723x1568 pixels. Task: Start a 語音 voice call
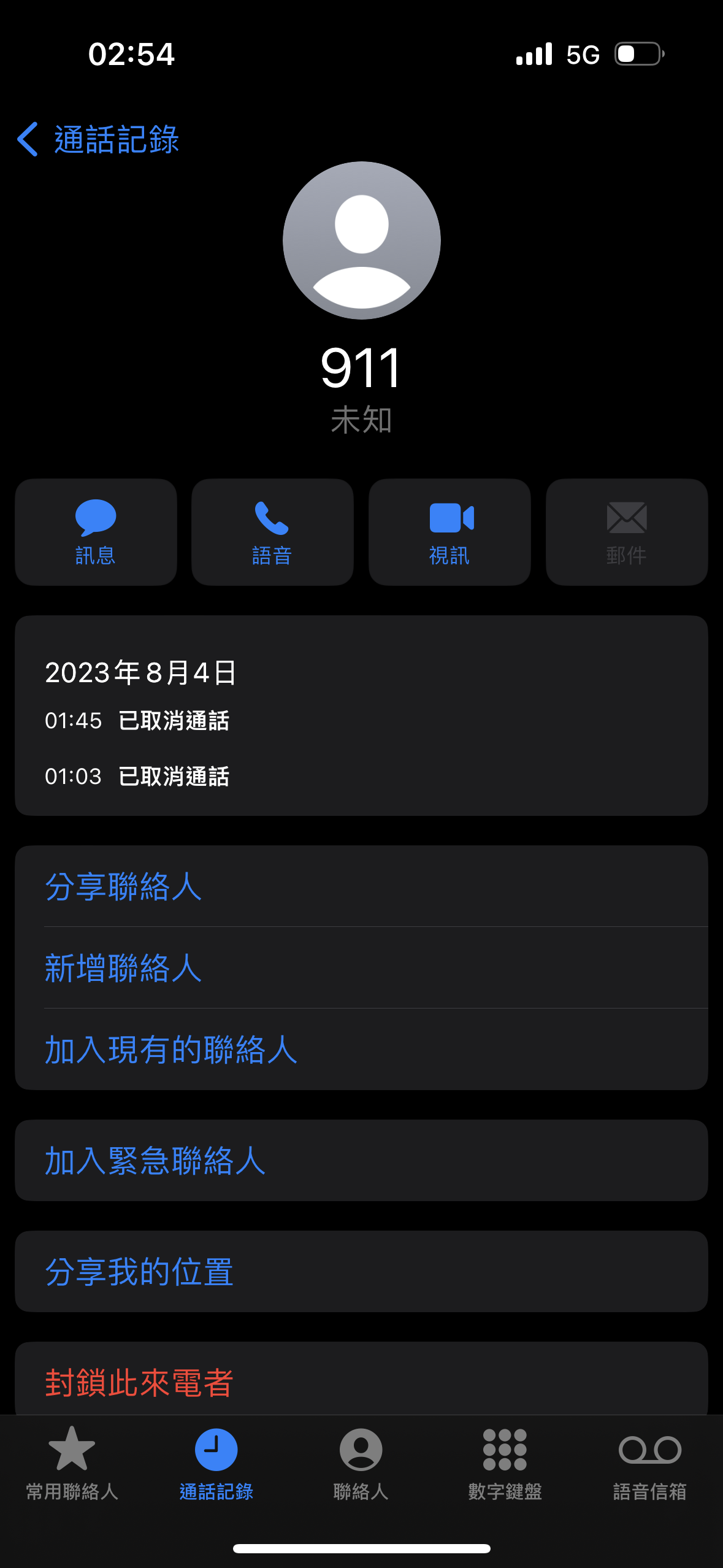coord(272,532)
